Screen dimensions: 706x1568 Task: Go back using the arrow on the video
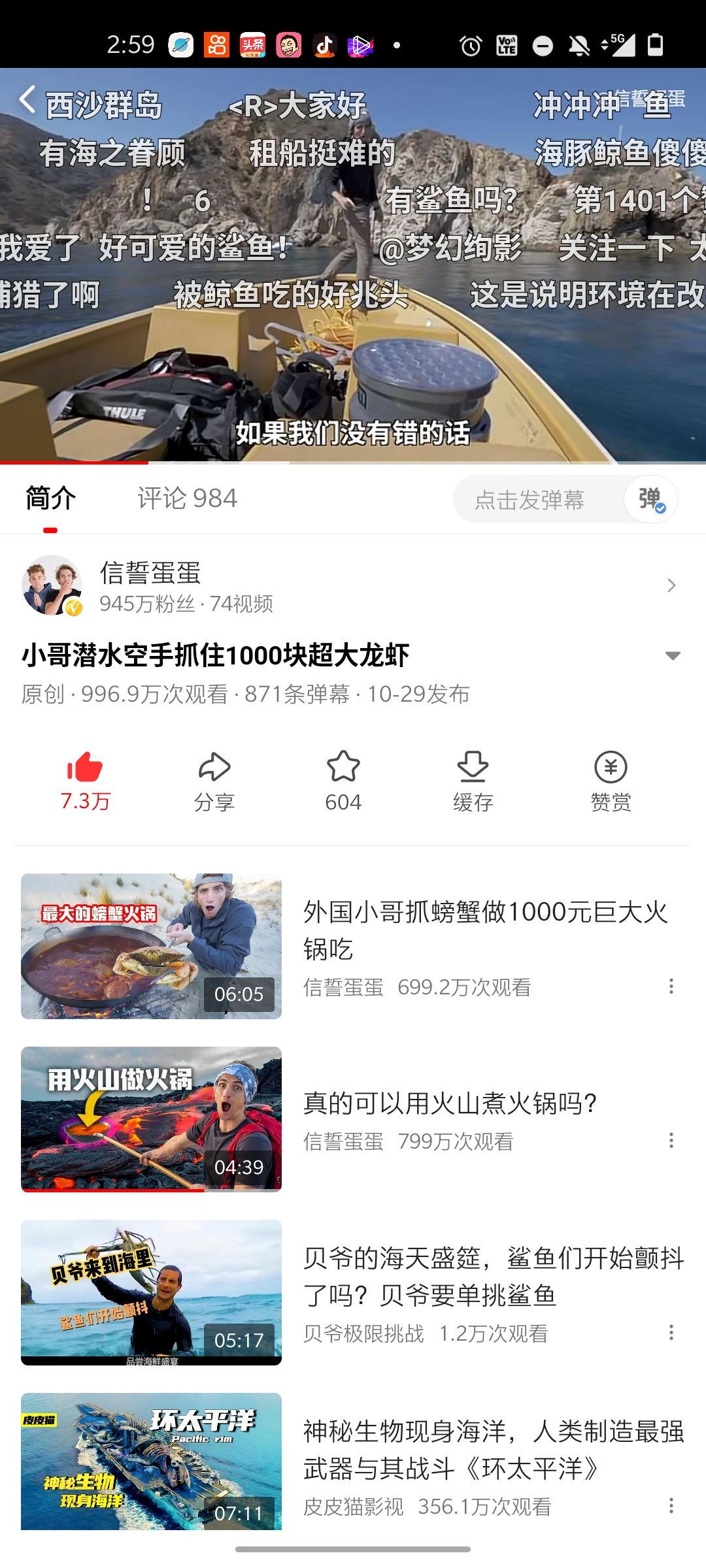(x=27, y=101)
